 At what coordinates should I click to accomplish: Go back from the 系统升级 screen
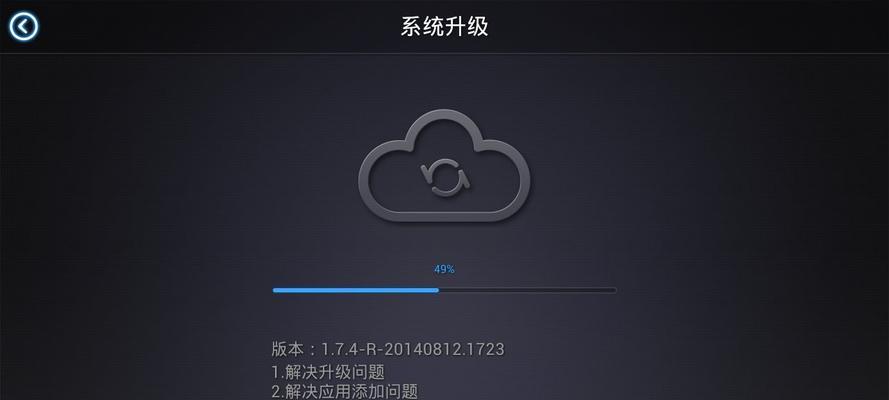click(x=24, y=26)
